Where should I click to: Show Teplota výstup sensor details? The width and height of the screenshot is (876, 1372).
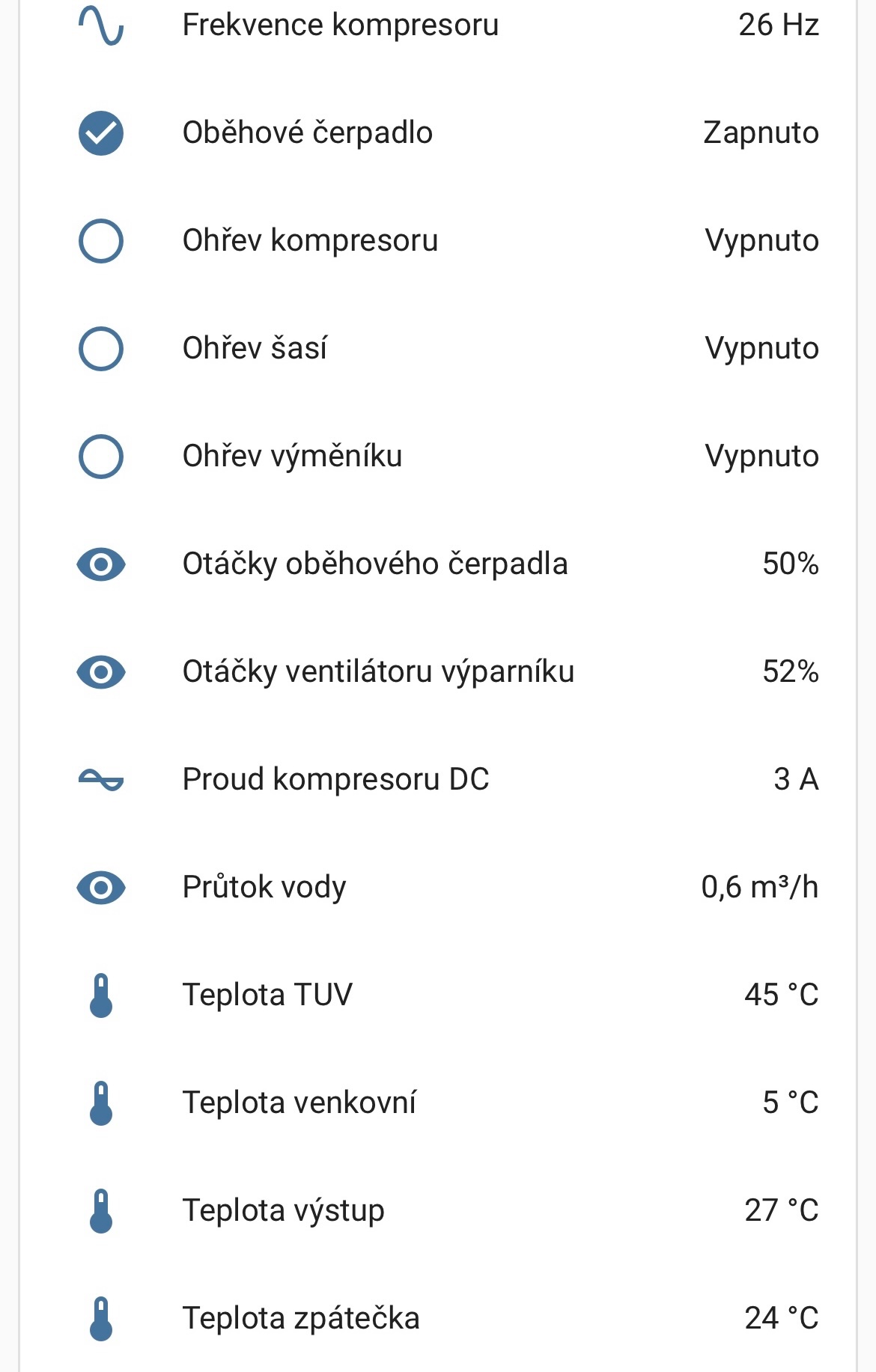click(x=283, y=1211)
